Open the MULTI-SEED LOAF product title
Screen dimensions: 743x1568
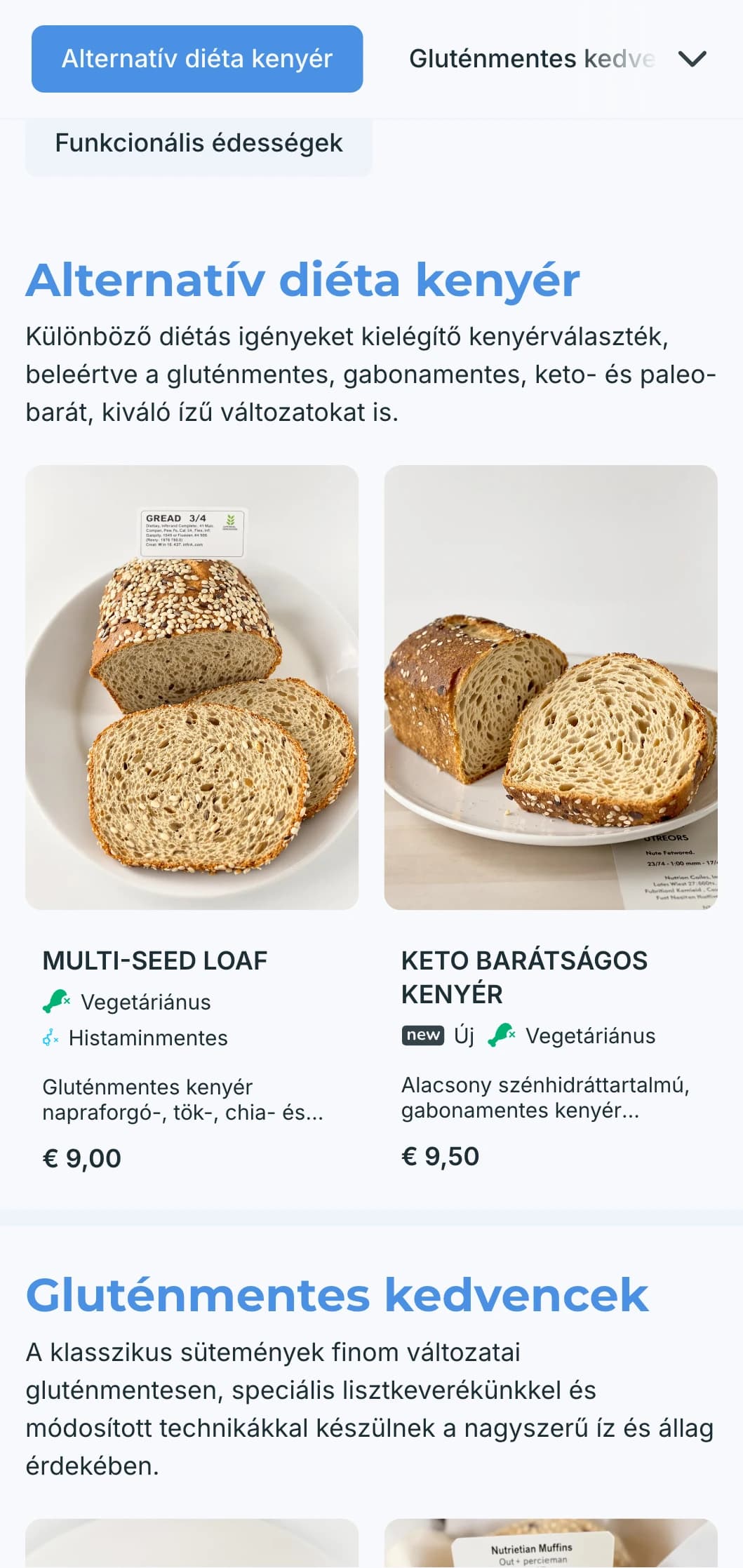[x=155, y=960]
